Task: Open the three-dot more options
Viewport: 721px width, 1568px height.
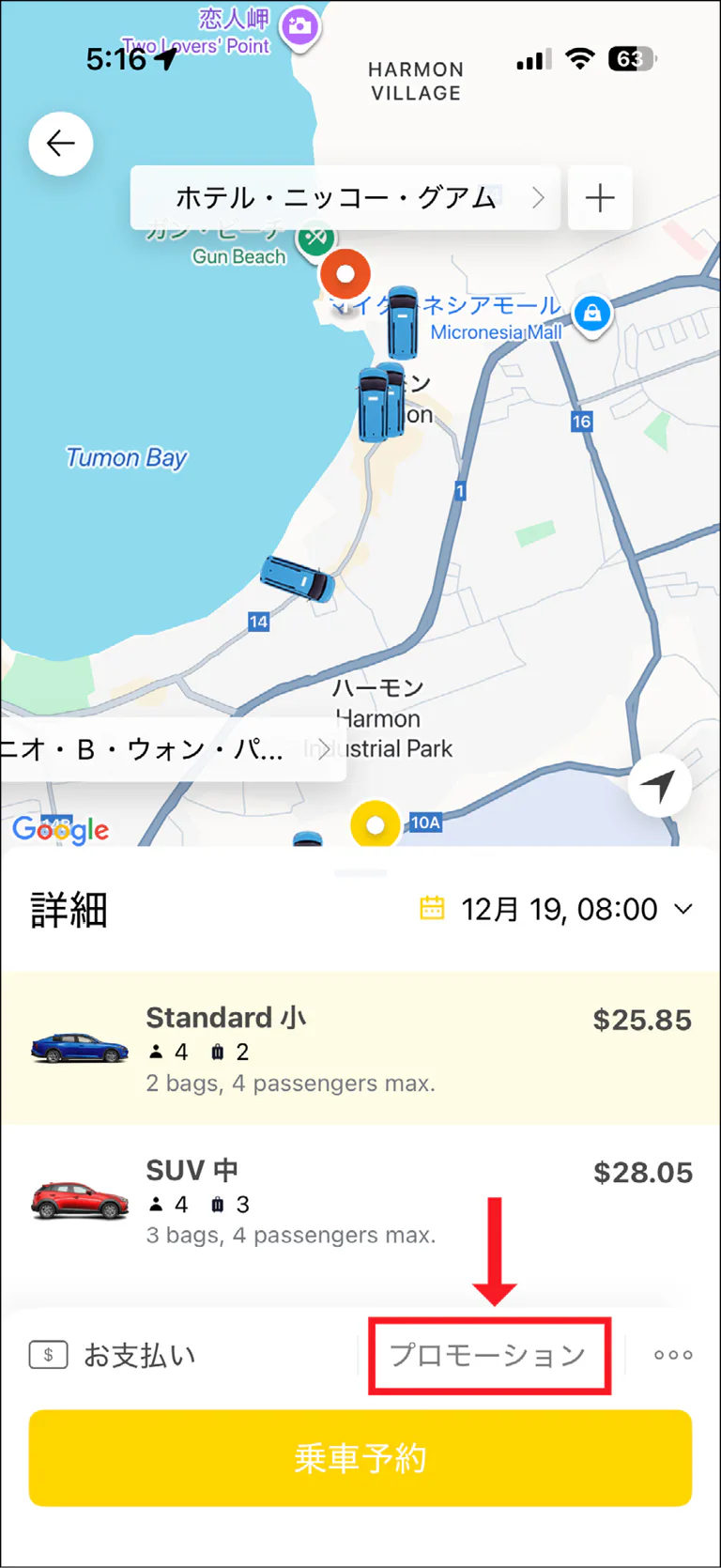Action: coord(673,1355)
